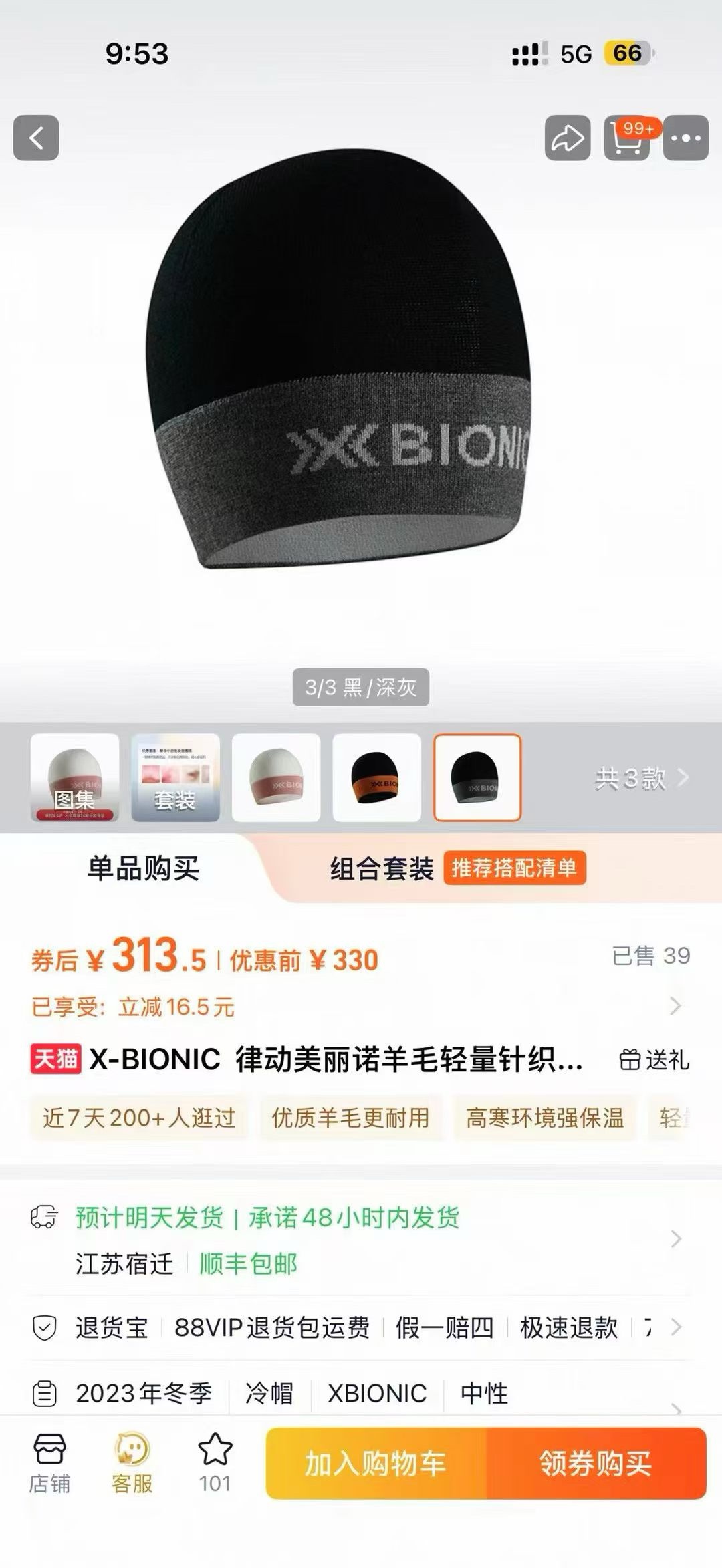Tap 加入购物车 to add to cart
The image size is (722, 1568).
[376, 1464]
